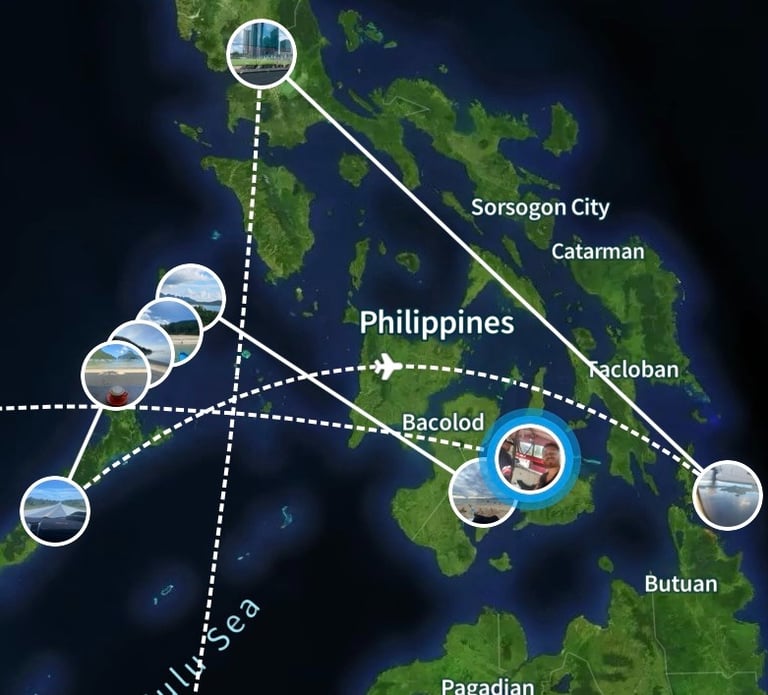Open the city skyline photo marker near Manila
The width and height of the screenshot is (768, 695).
(261, 50)
